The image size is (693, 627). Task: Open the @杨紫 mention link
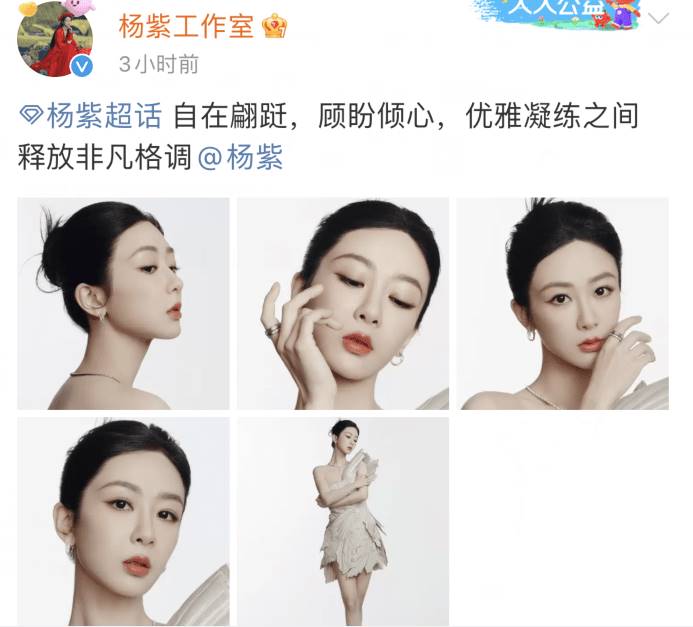click(x=241, y=158)
